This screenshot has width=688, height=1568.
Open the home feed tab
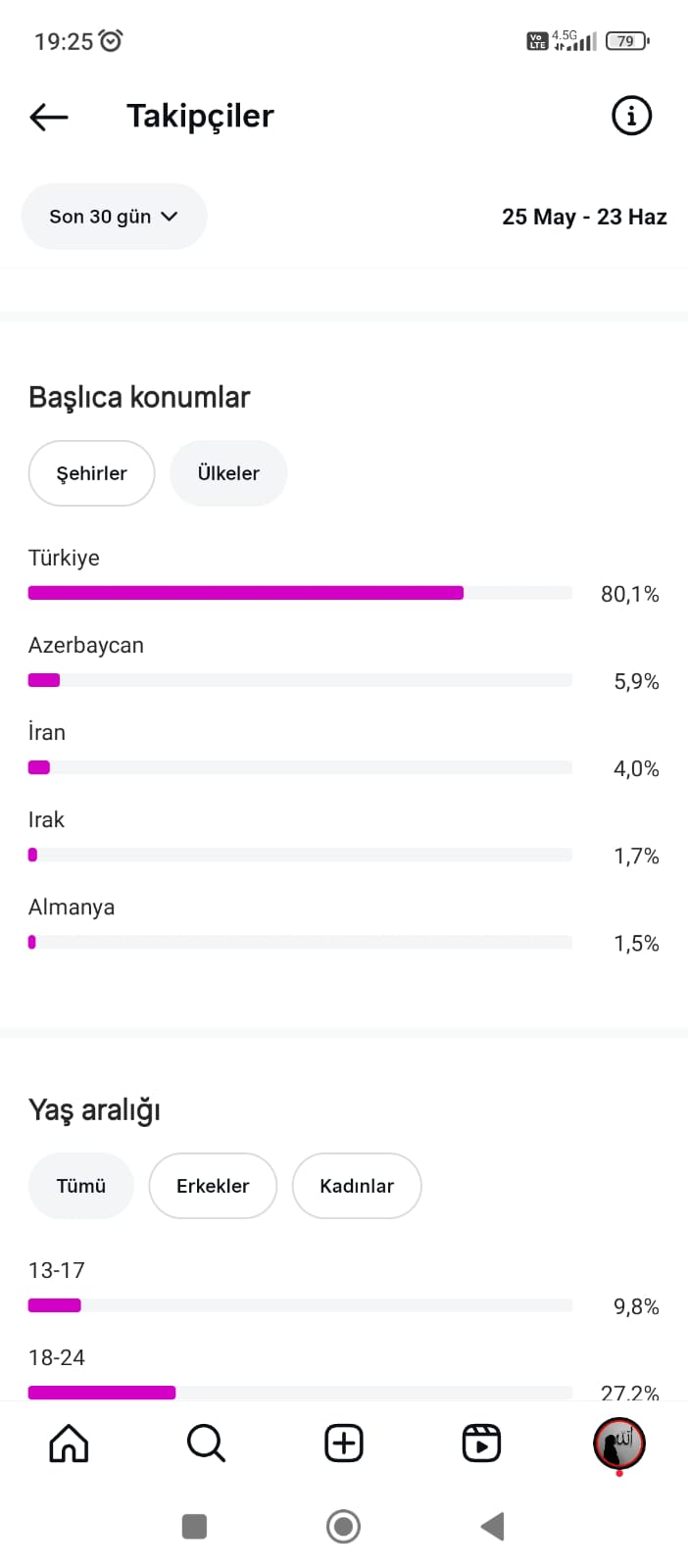(69, 1444)
